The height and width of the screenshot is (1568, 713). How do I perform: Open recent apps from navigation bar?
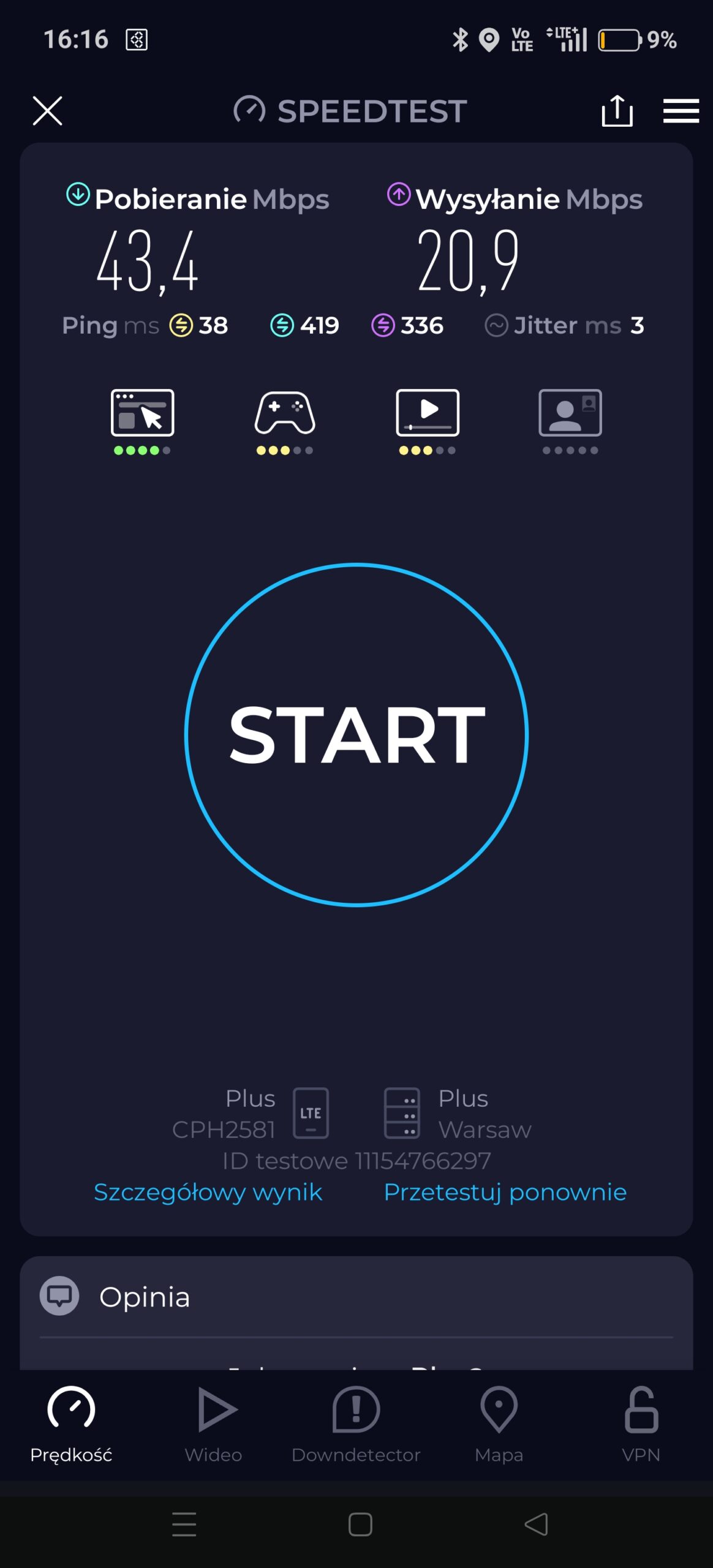click(x=184, y=1525)
